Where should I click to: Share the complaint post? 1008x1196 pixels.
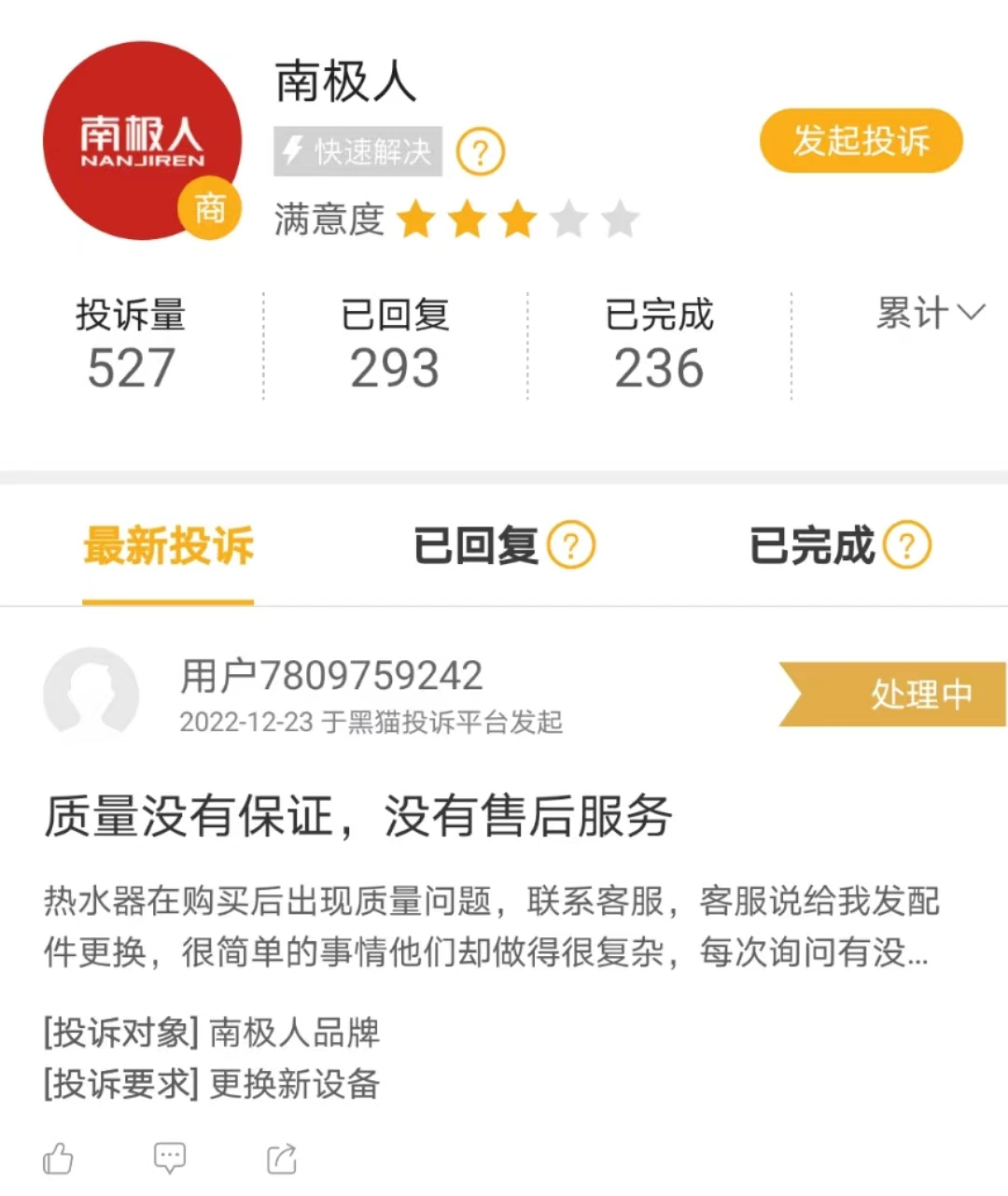coord(282,1159)
